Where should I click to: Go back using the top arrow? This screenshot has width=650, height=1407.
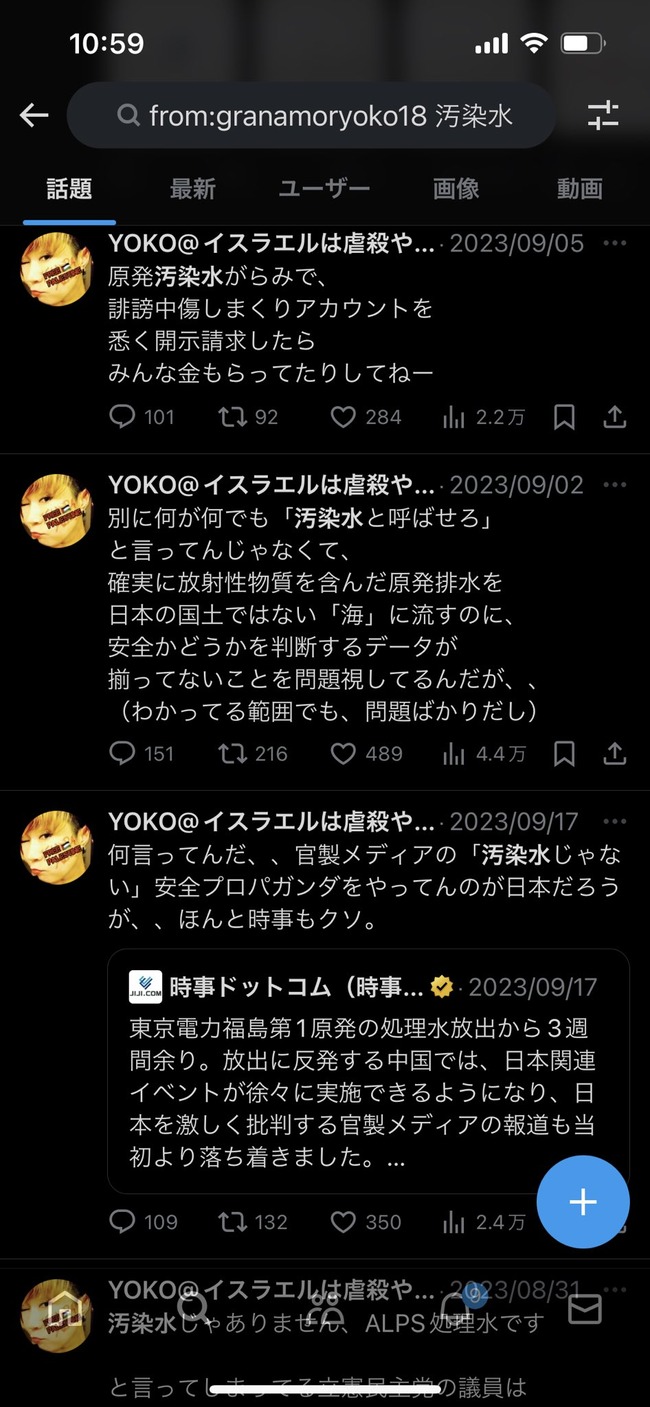(34, 116)
